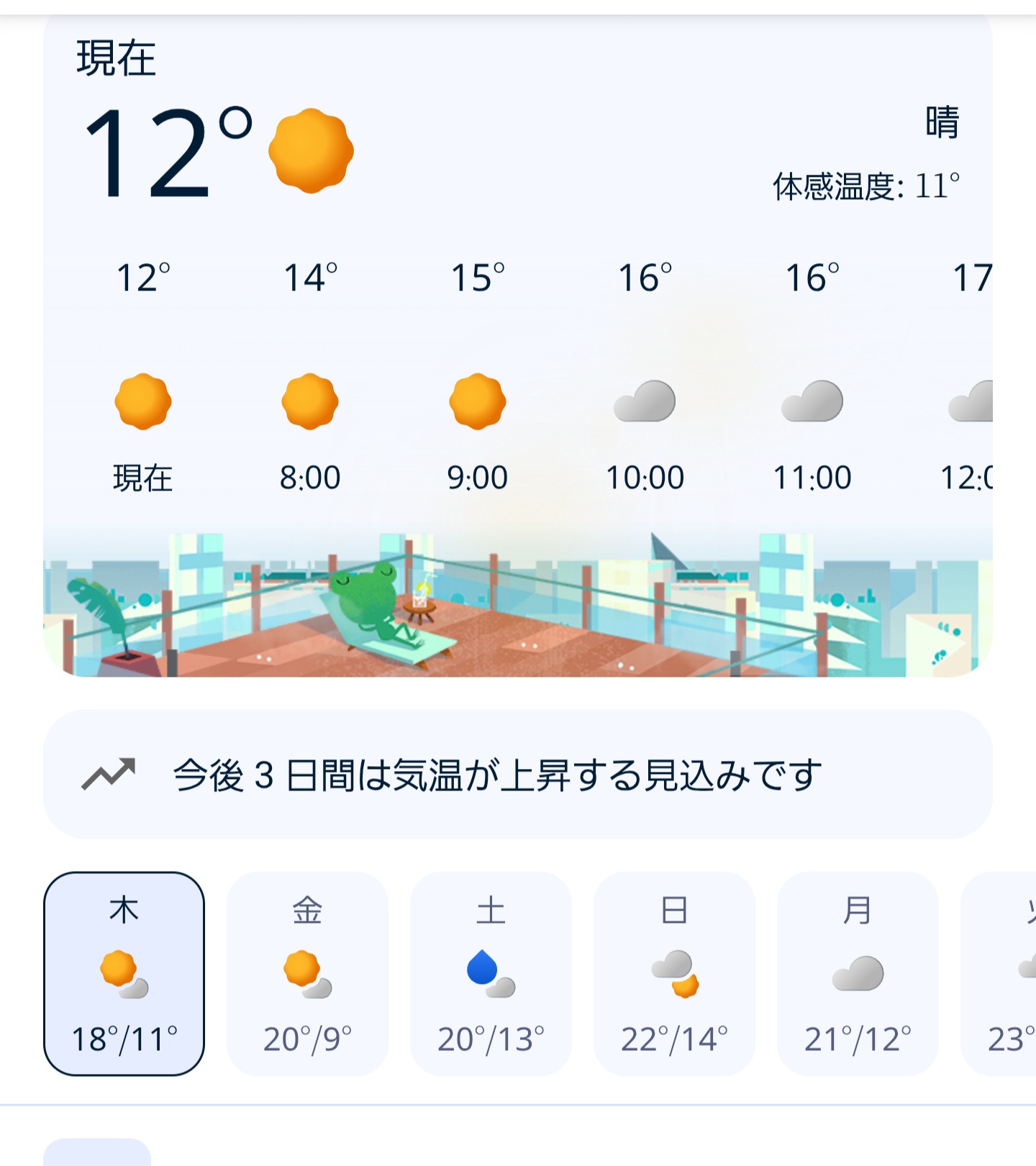Screen dimensions: 1036x1166
Task: Switch to Sunday (日) forecast
Action: pos(674,973)
